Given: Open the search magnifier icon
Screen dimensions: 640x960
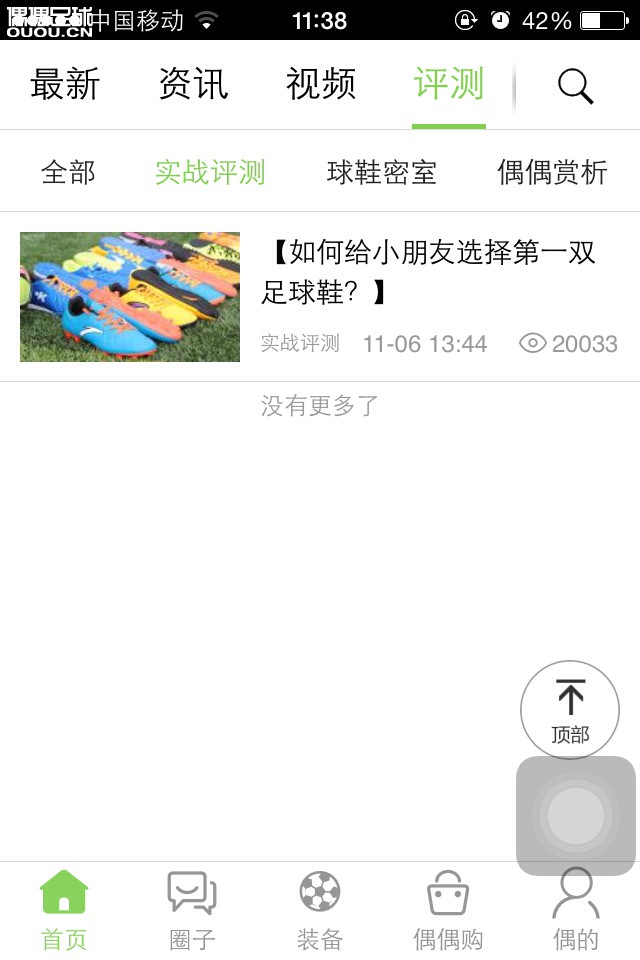Looking at the screenshot, I should pos(575,87).
